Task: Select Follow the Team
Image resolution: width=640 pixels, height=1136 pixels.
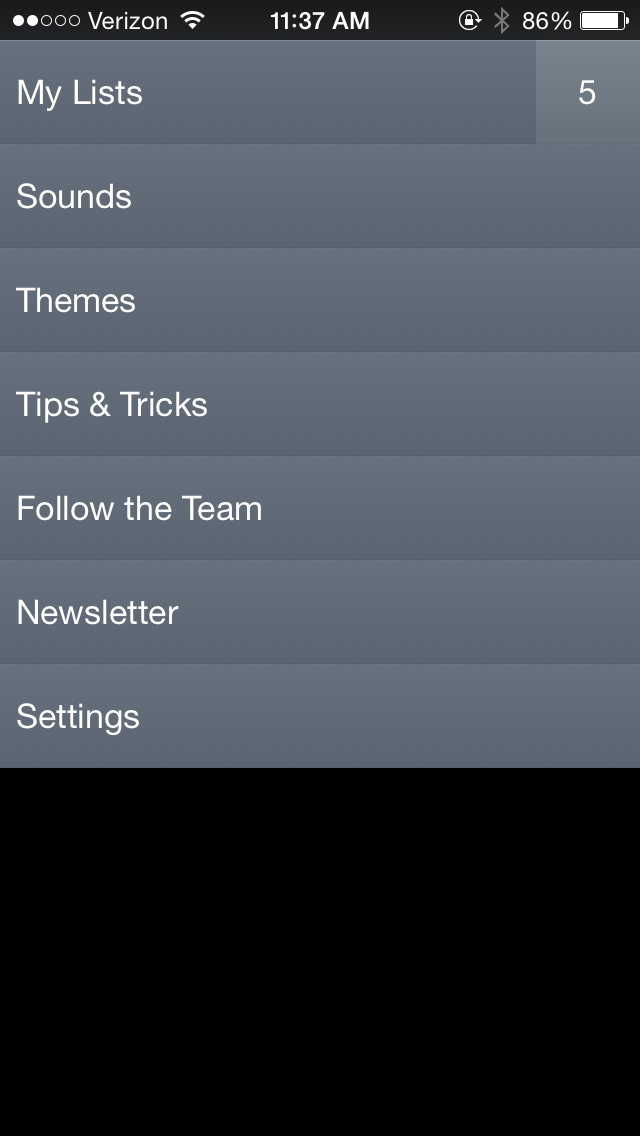Action: click(x=320, y=508)
